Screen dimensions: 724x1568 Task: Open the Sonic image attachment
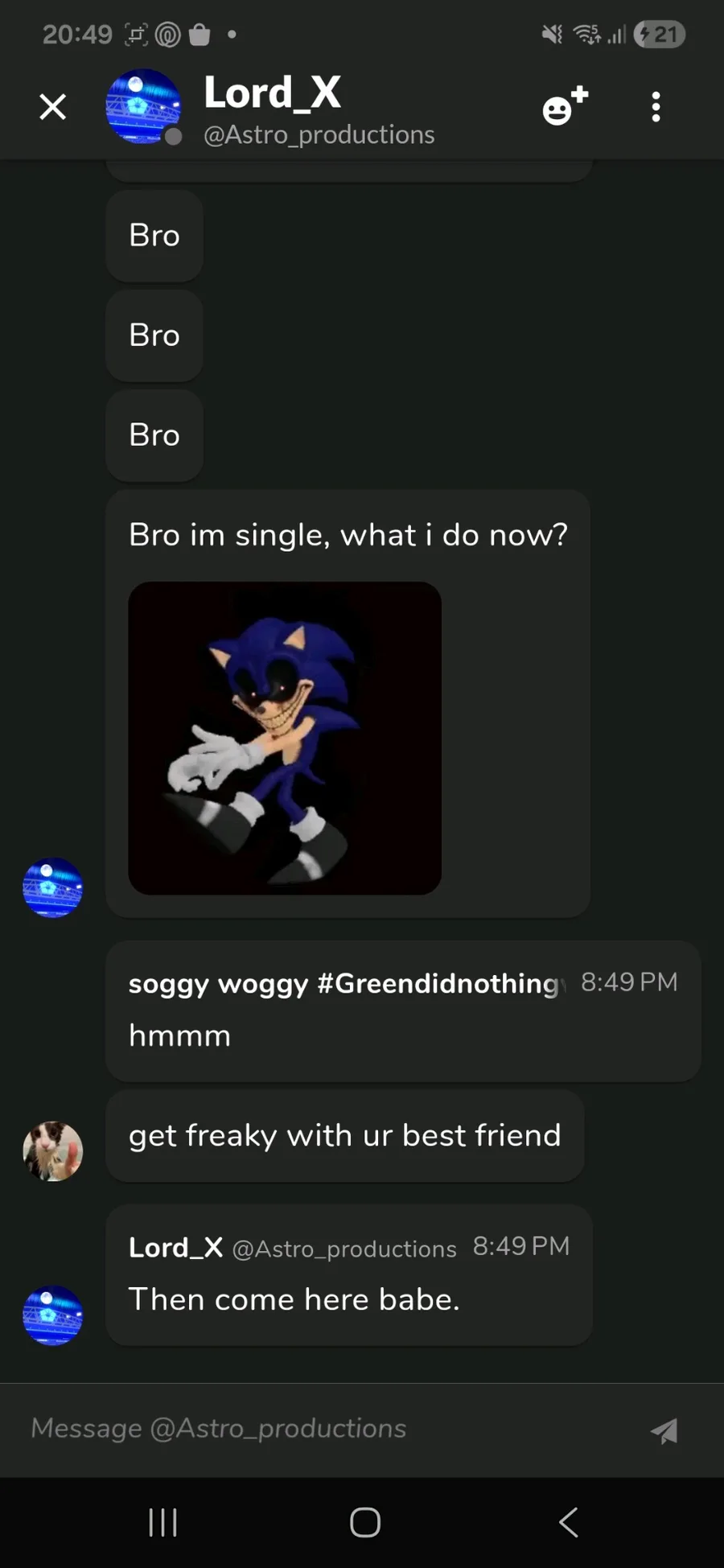click(285, 738)
